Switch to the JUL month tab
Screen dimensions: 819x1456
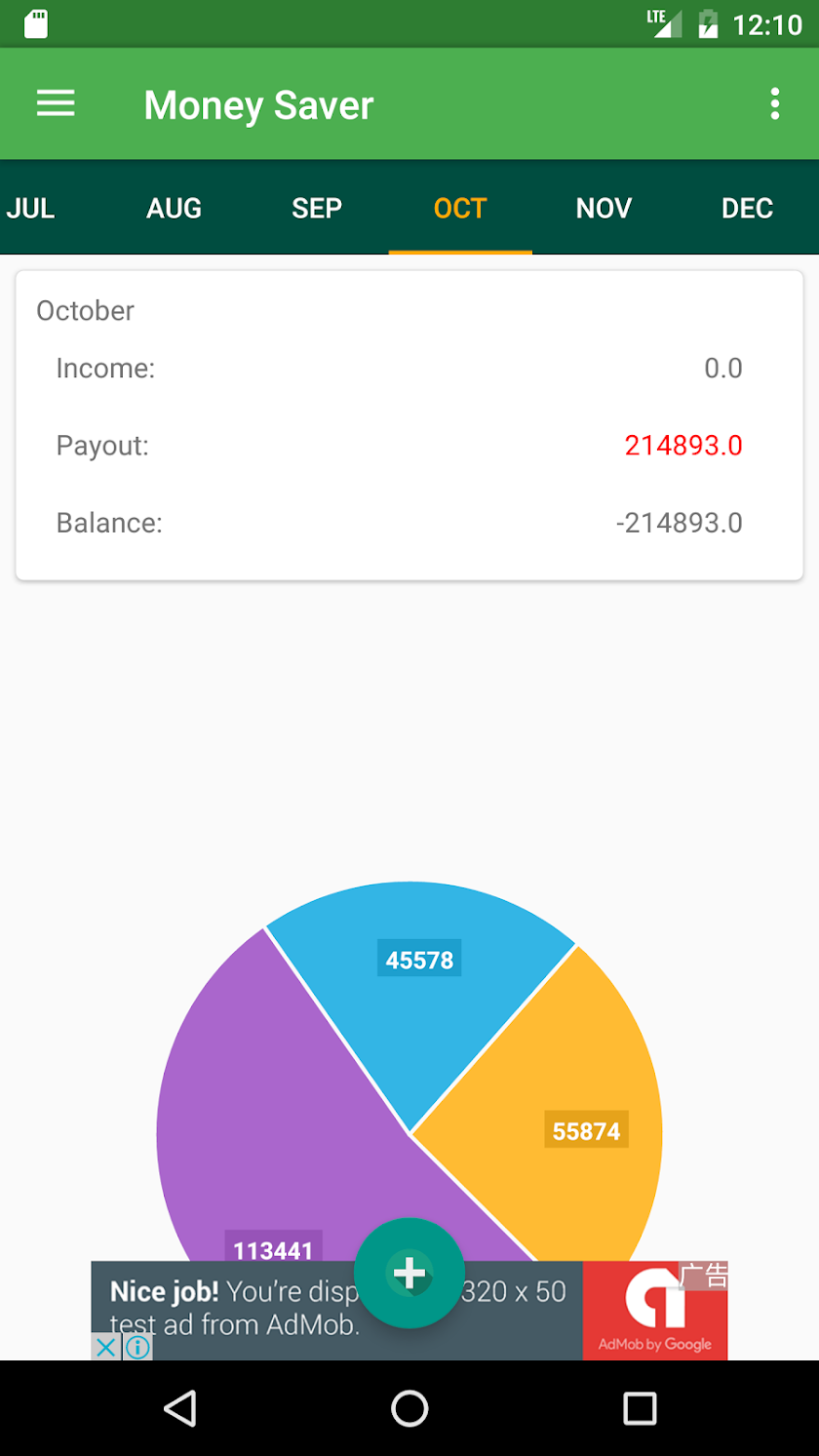[x=31, y=208]
